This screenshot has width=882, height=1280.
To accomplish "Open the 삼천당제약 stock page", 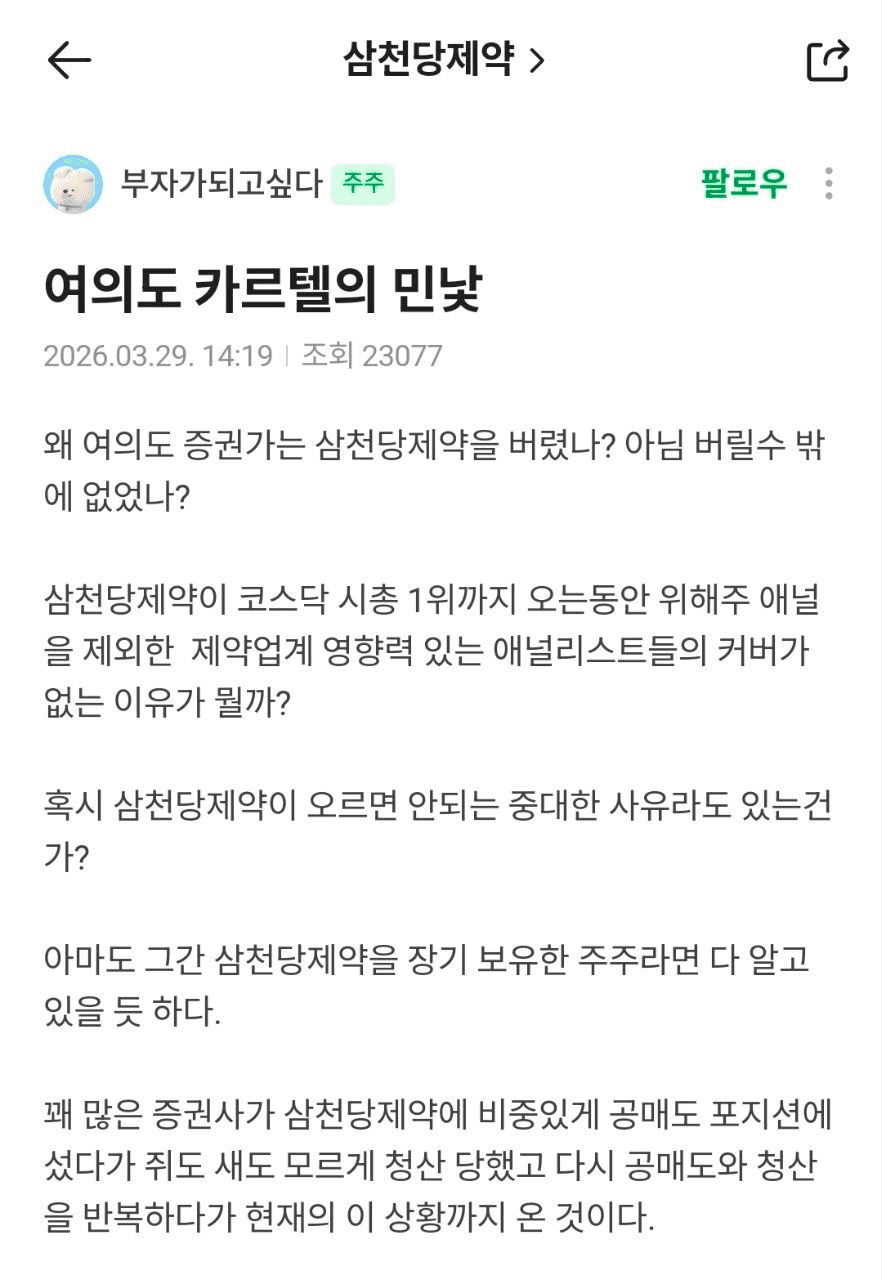I will tap(443, 61).
